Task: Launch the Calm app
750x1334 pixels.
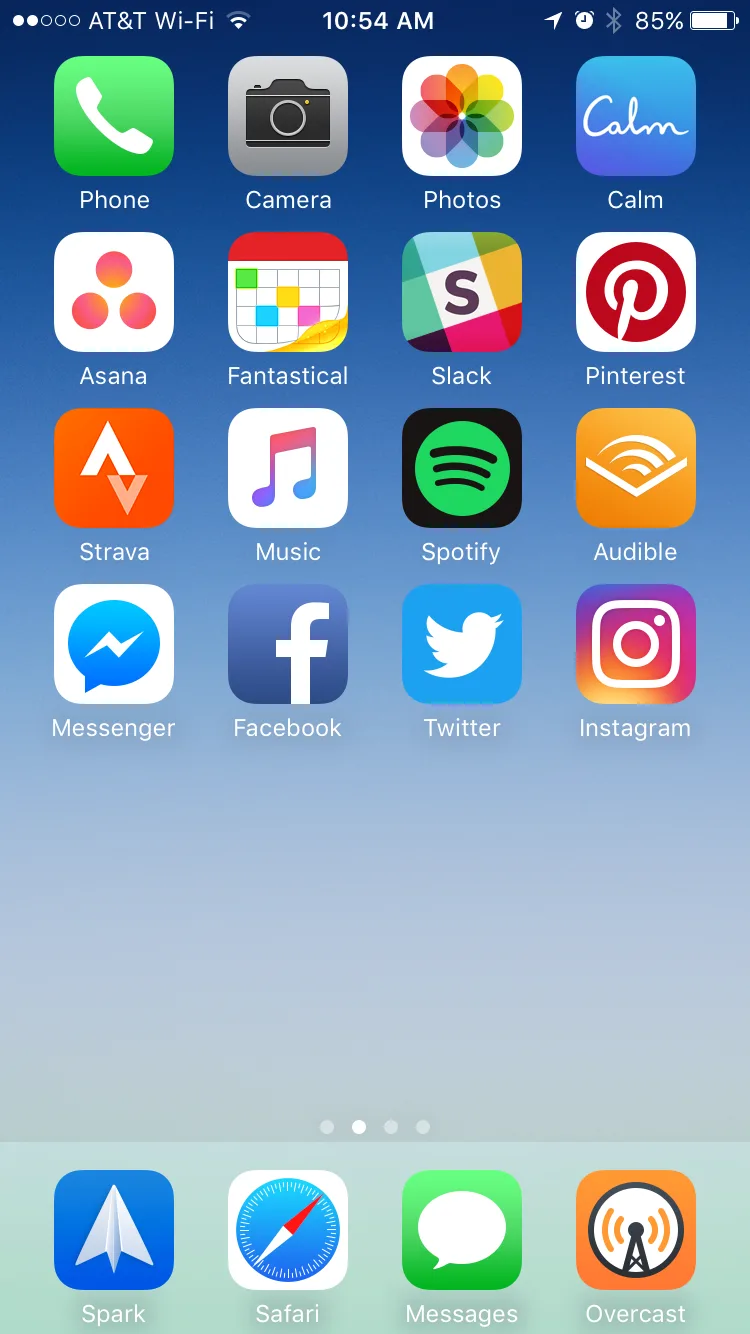Action: click(x=636, y=116)
